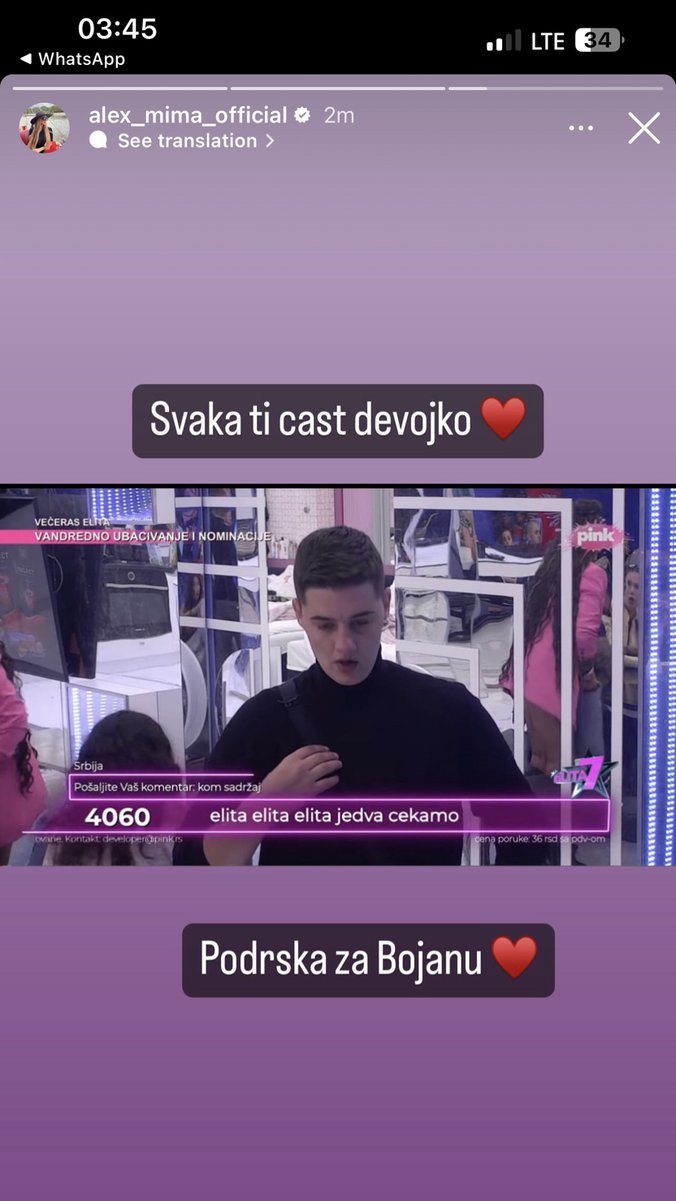
Task: Open alex_mima_official username
Action: pyautogui.click(x=188, y=115)
